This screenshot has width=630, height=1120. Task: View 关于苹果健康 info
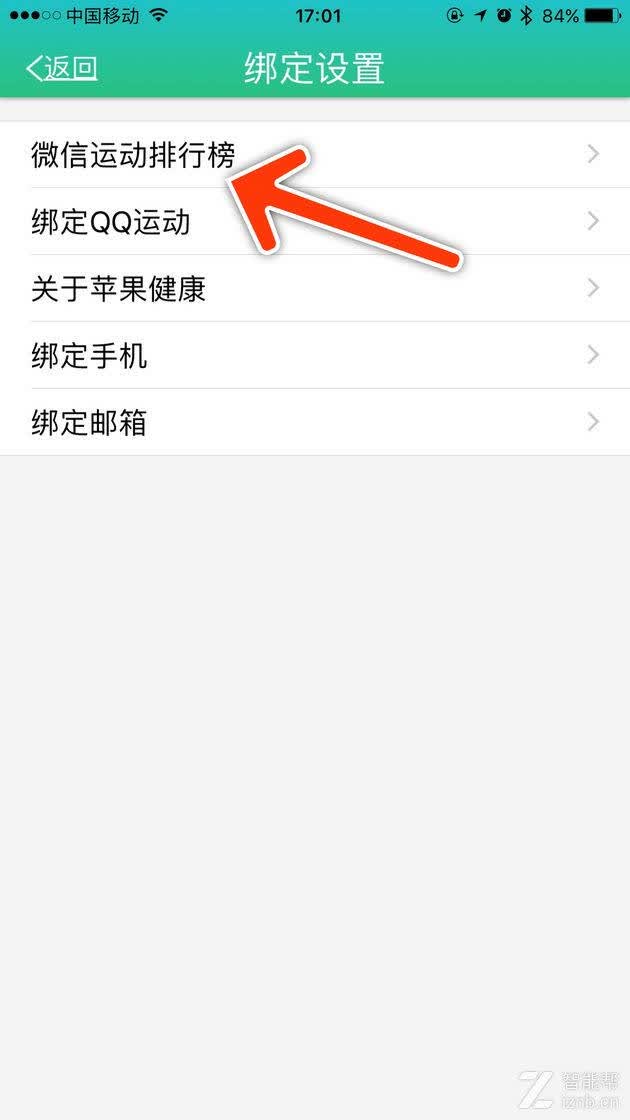coord(315,289)
